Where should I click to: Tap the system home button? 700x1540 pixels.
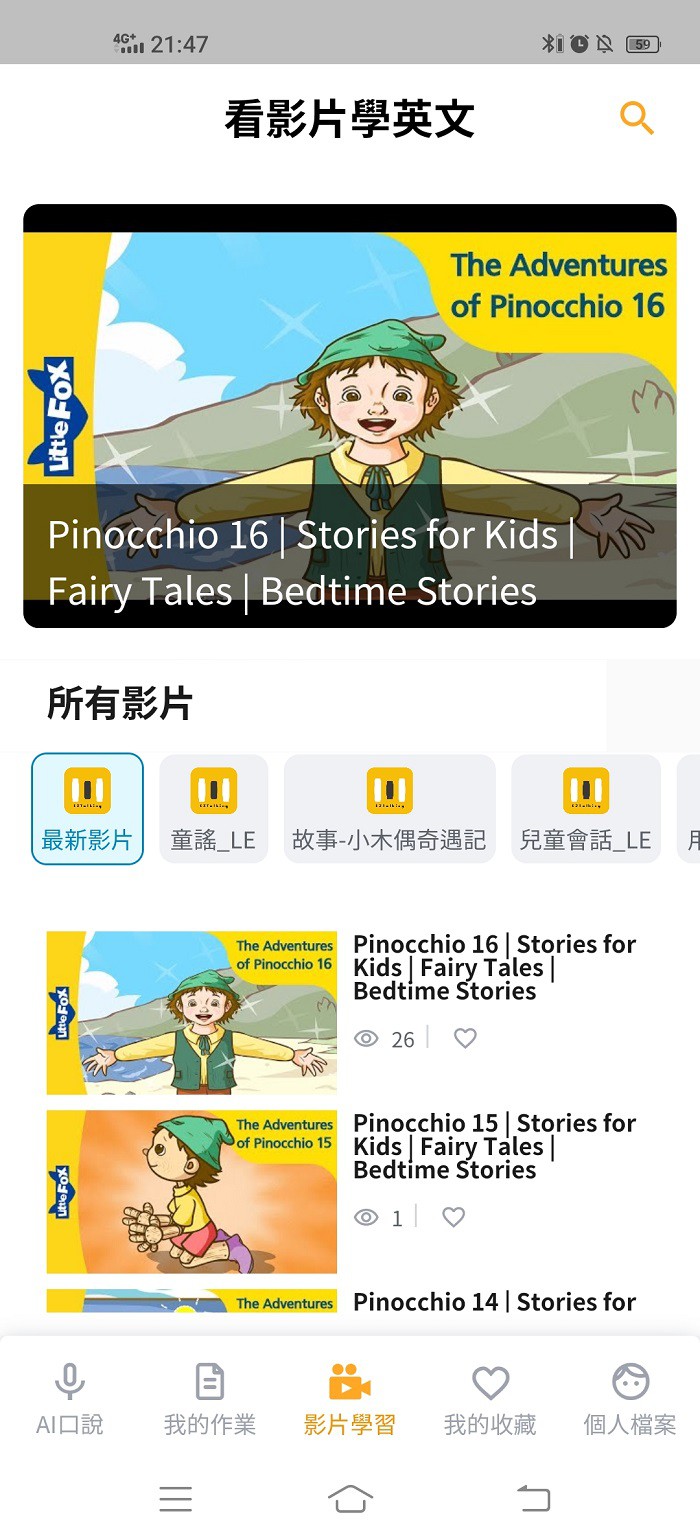[350, 1498]
